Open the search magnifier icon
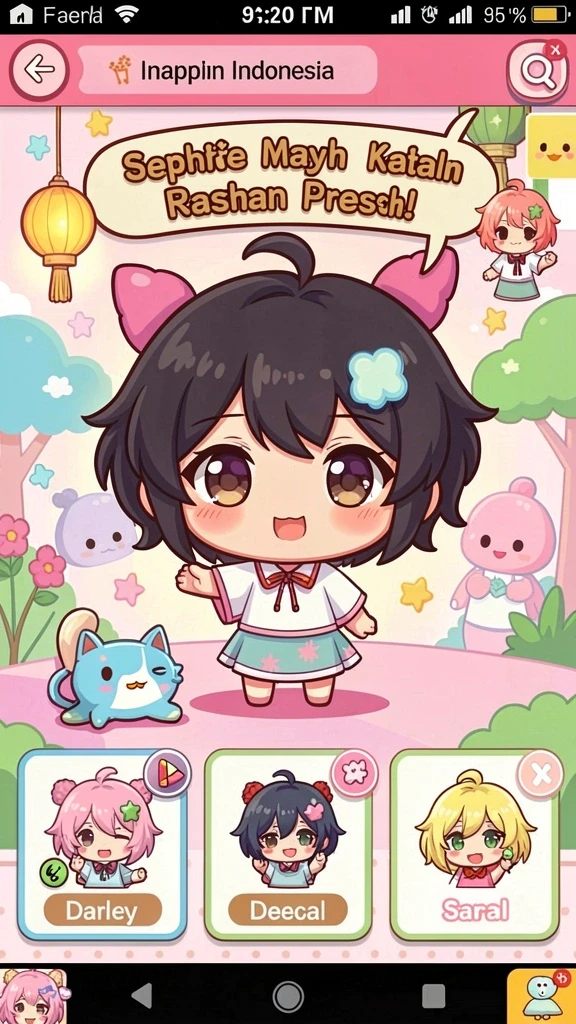 point(537,71)
